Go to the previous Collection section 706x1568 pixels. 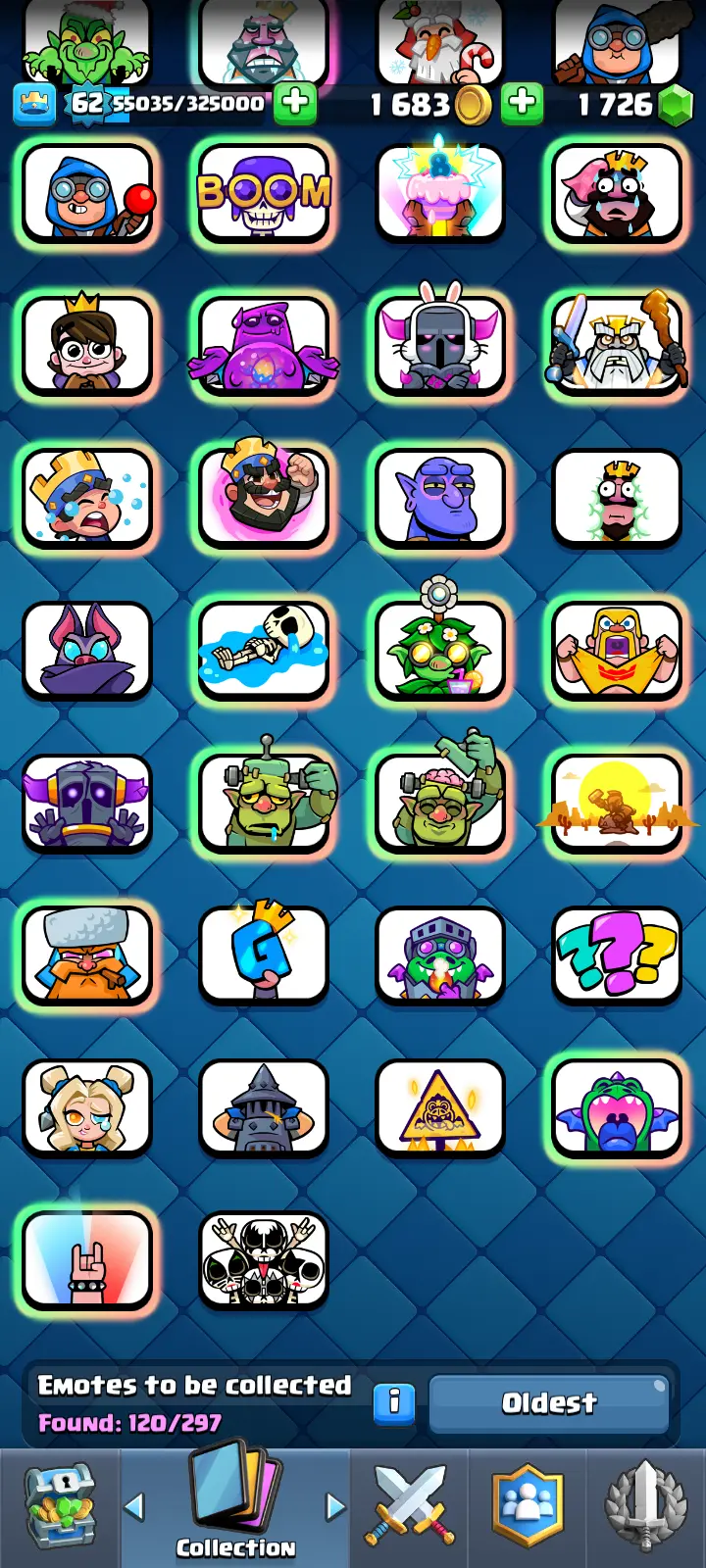point(135,1506)
